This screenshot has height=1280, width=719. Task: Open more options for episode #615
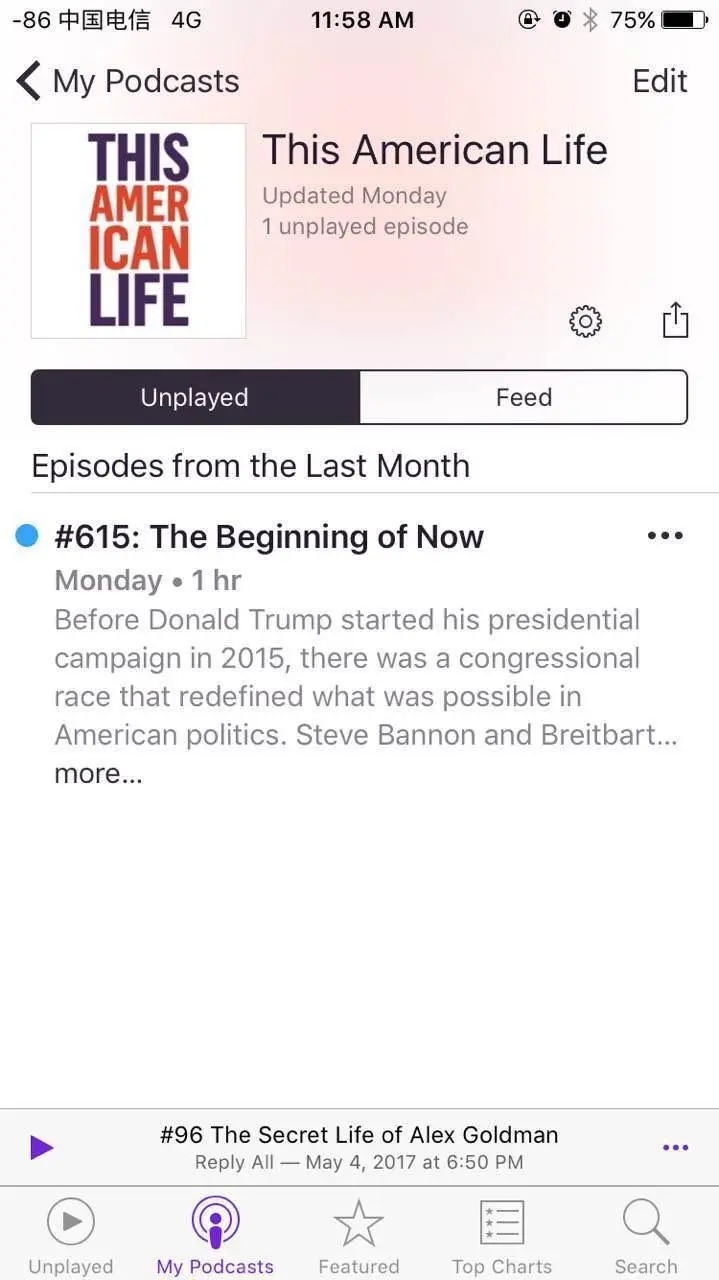point(665,536)
